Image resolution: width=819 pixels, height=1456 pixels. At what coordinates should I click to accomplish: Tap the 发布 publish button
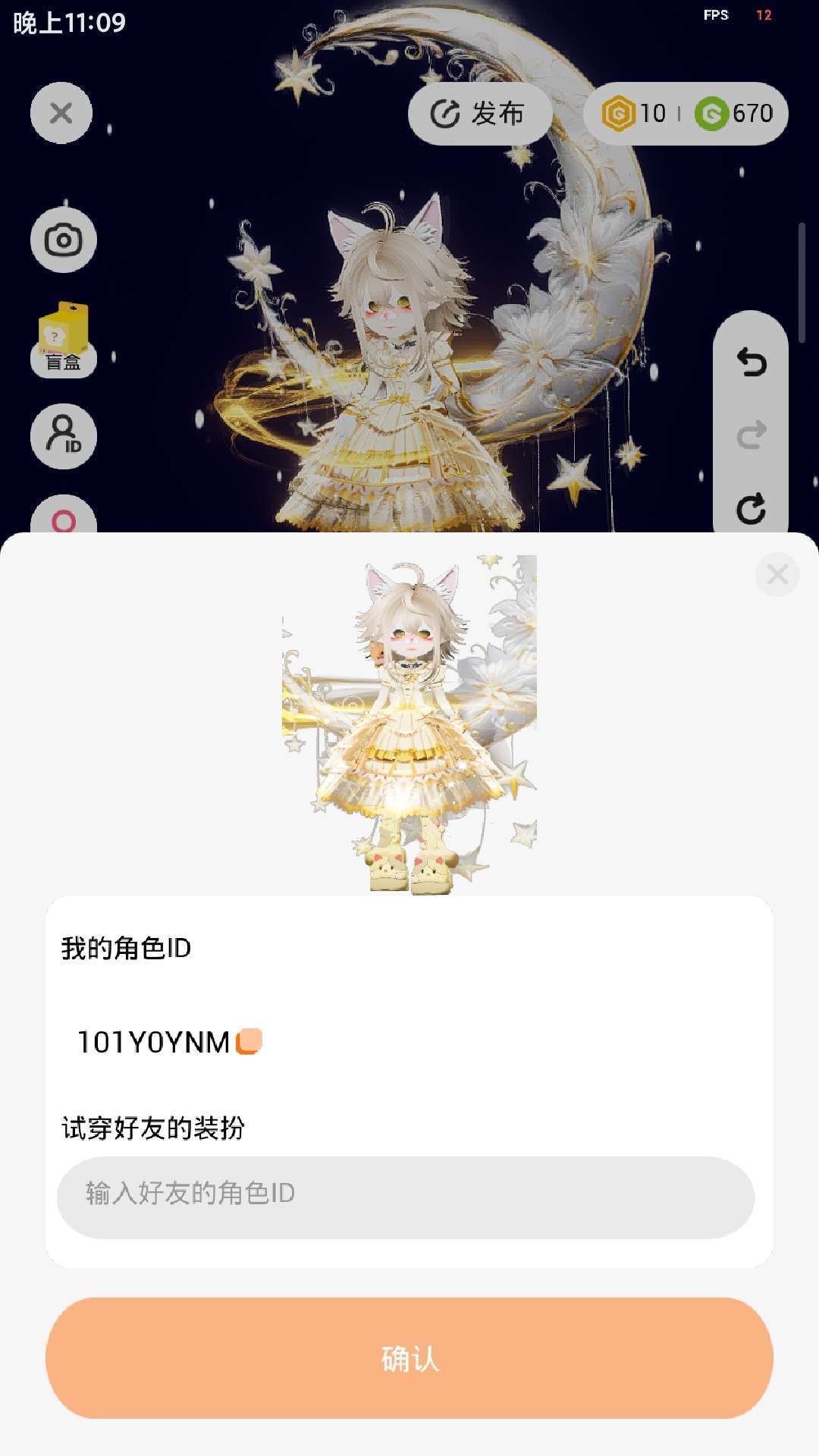(x=479, y=114)
